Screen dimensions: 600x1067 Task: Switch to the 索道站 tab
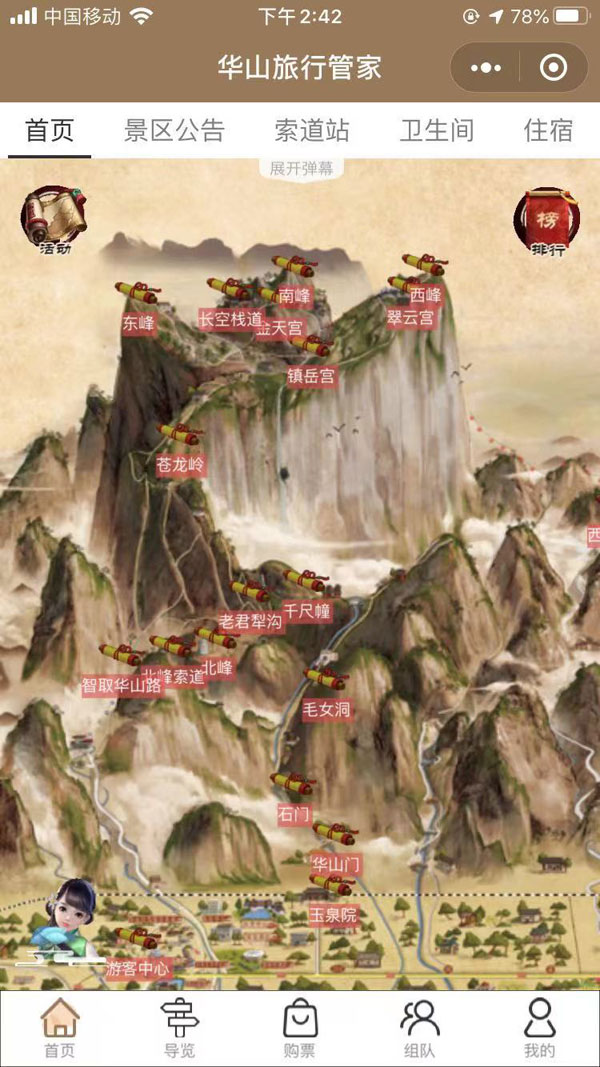coord(312,130)
